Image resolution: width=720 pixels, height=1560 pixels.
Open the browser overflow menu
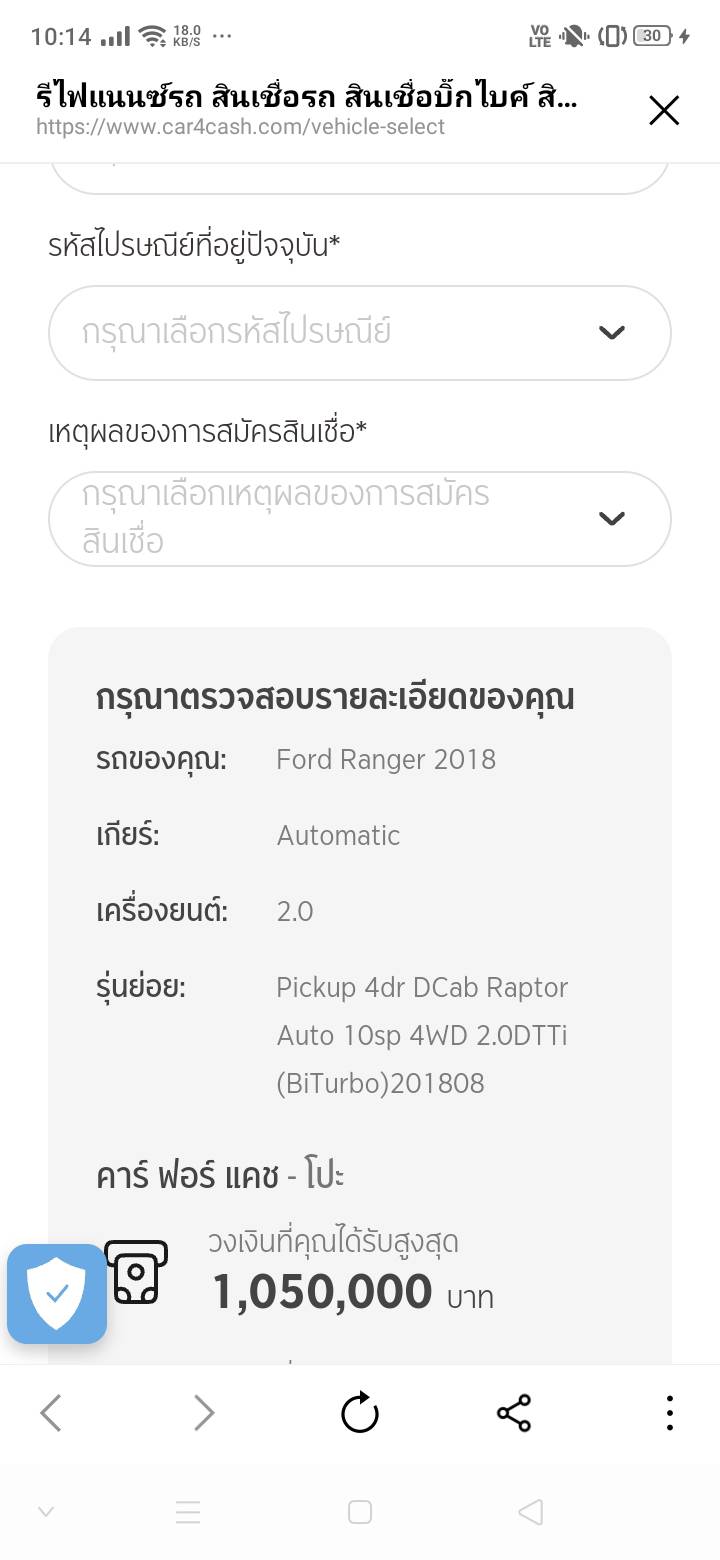[669, 1413]
